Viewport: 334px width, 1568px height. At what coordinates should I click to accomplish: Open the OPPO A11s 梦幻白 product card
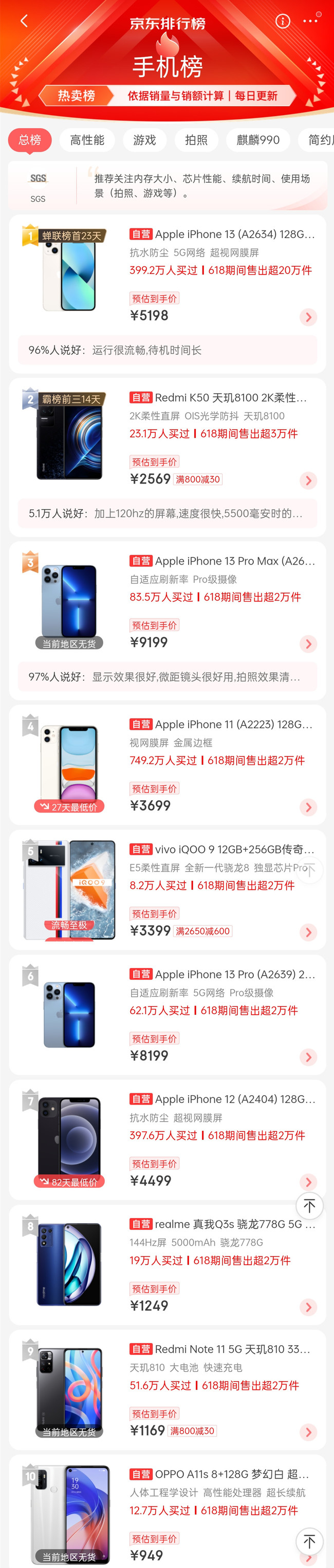point(219,1474)
